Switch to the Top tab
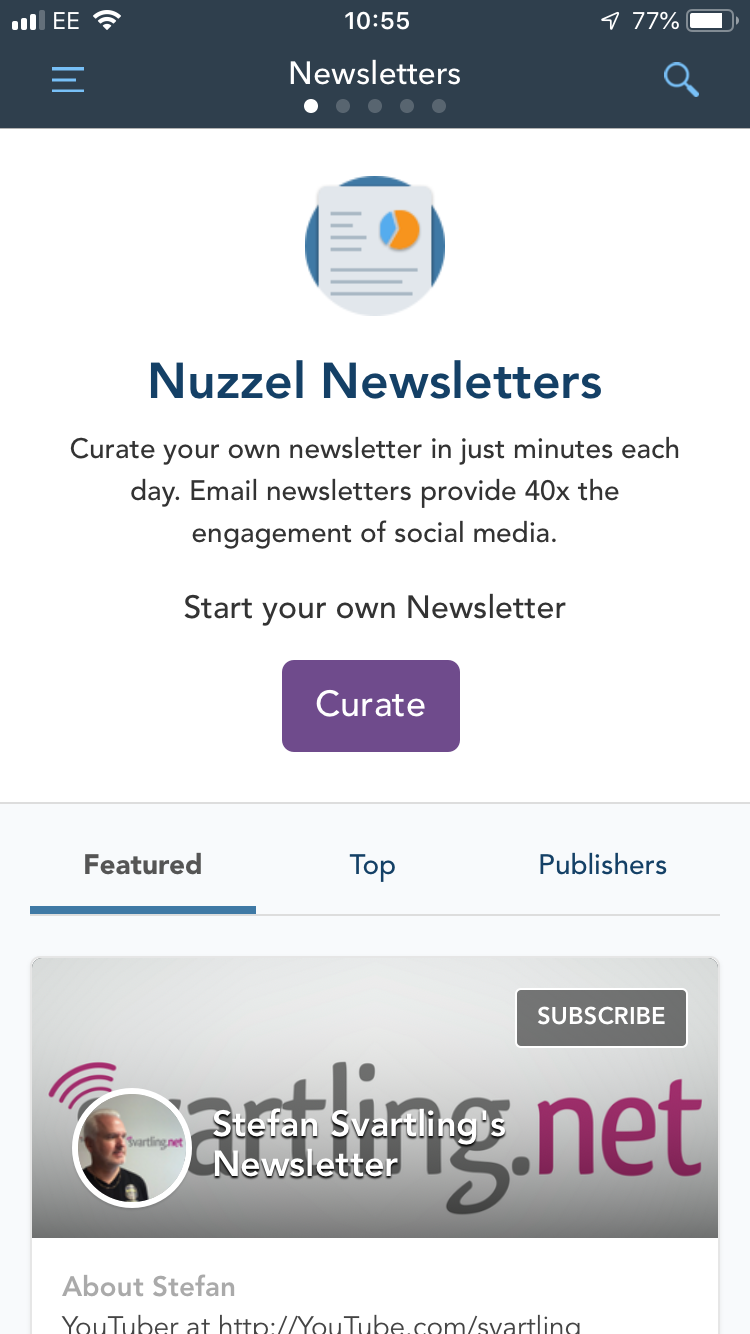 (x=372, y=865)
